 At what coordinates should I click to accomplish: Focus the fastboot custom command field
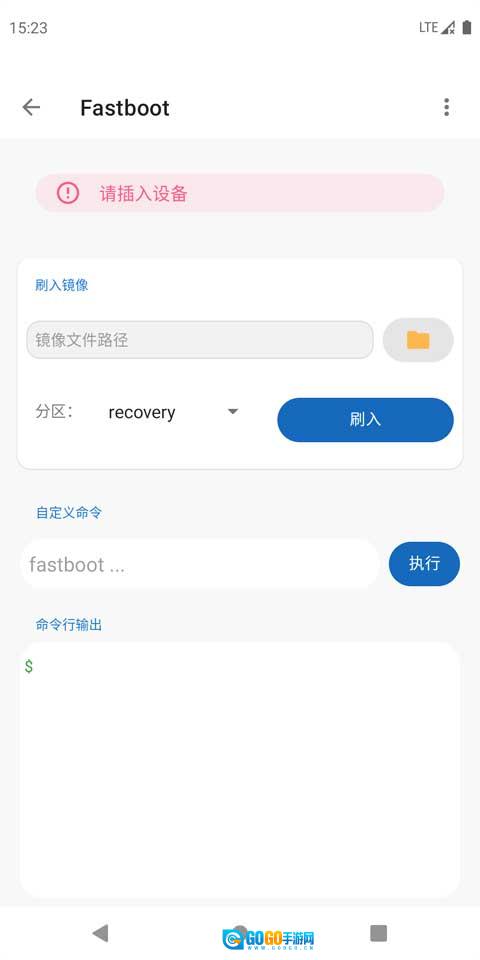pos(200,564)
